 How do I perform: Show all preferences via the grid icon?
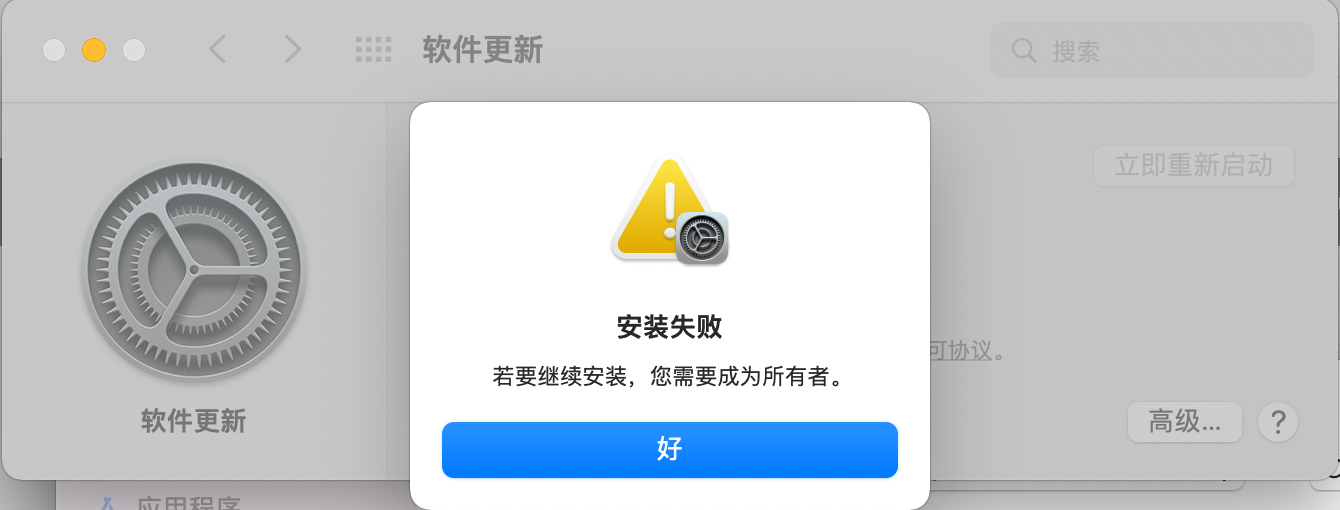(373, 50)
